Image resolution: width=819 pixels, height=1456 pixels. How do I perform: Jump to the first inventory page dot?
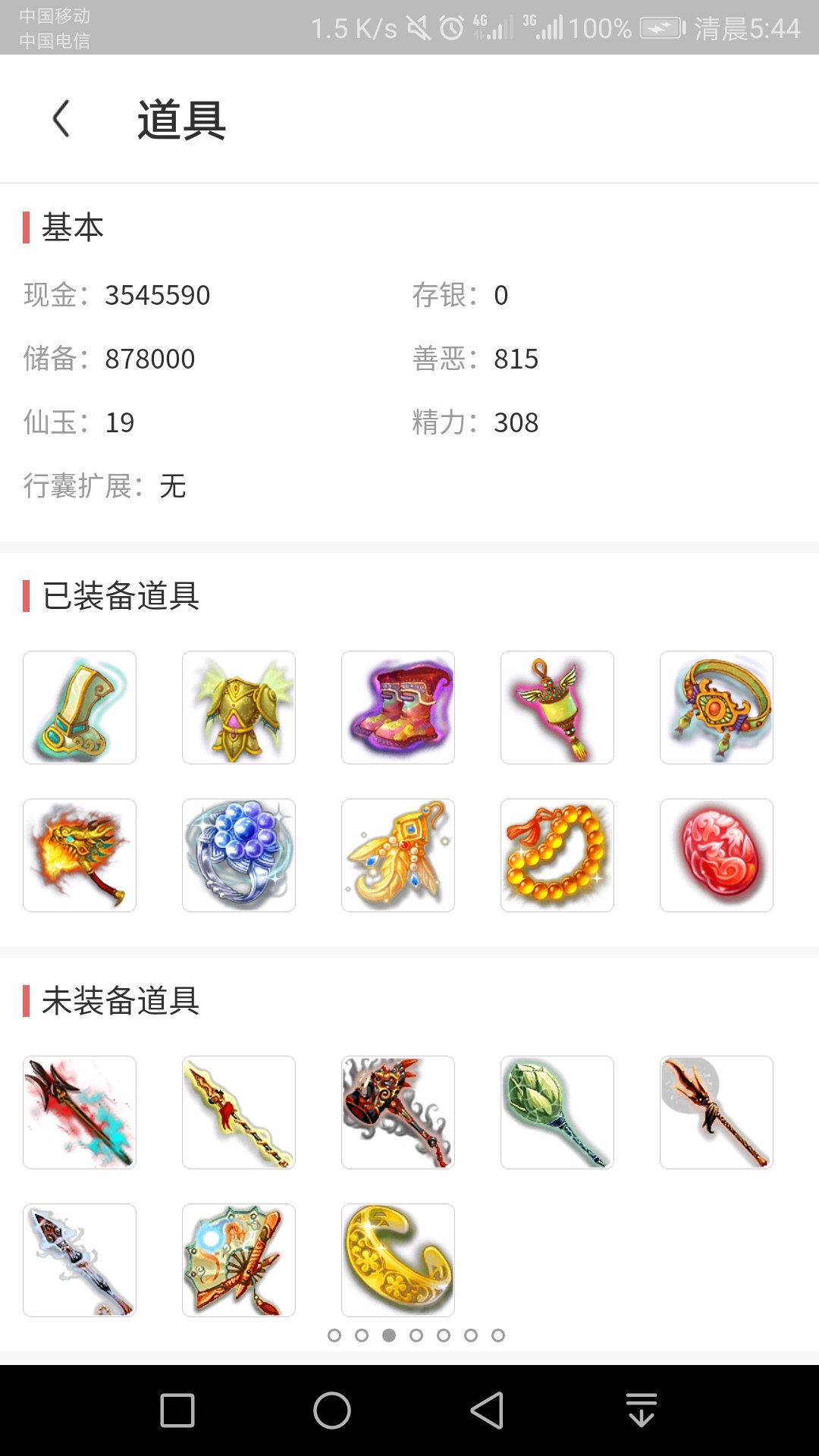(334, 1335)
